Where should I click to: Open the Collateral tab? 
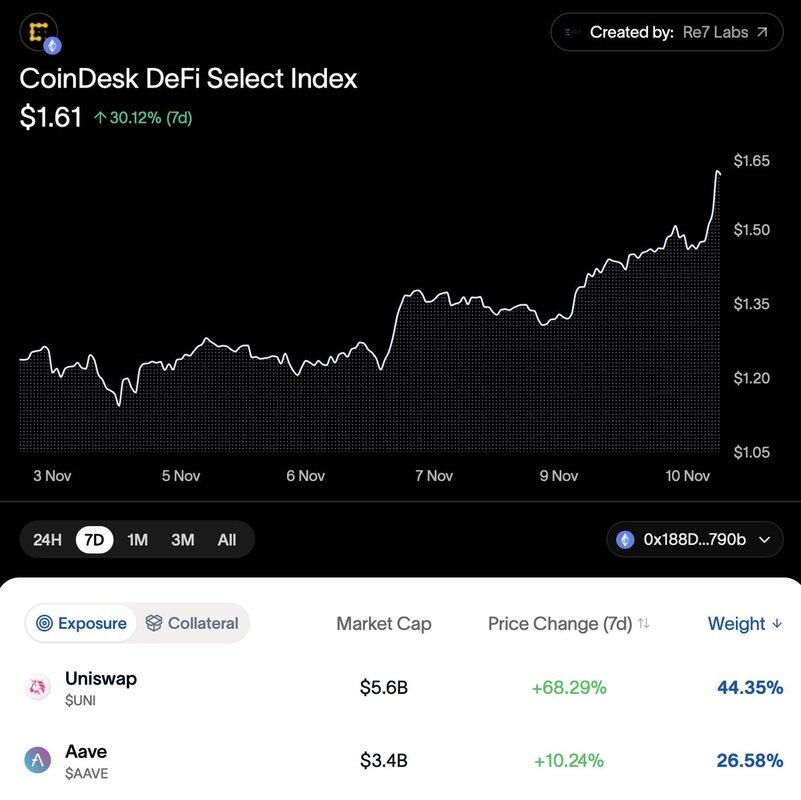[x=192, y=624]
